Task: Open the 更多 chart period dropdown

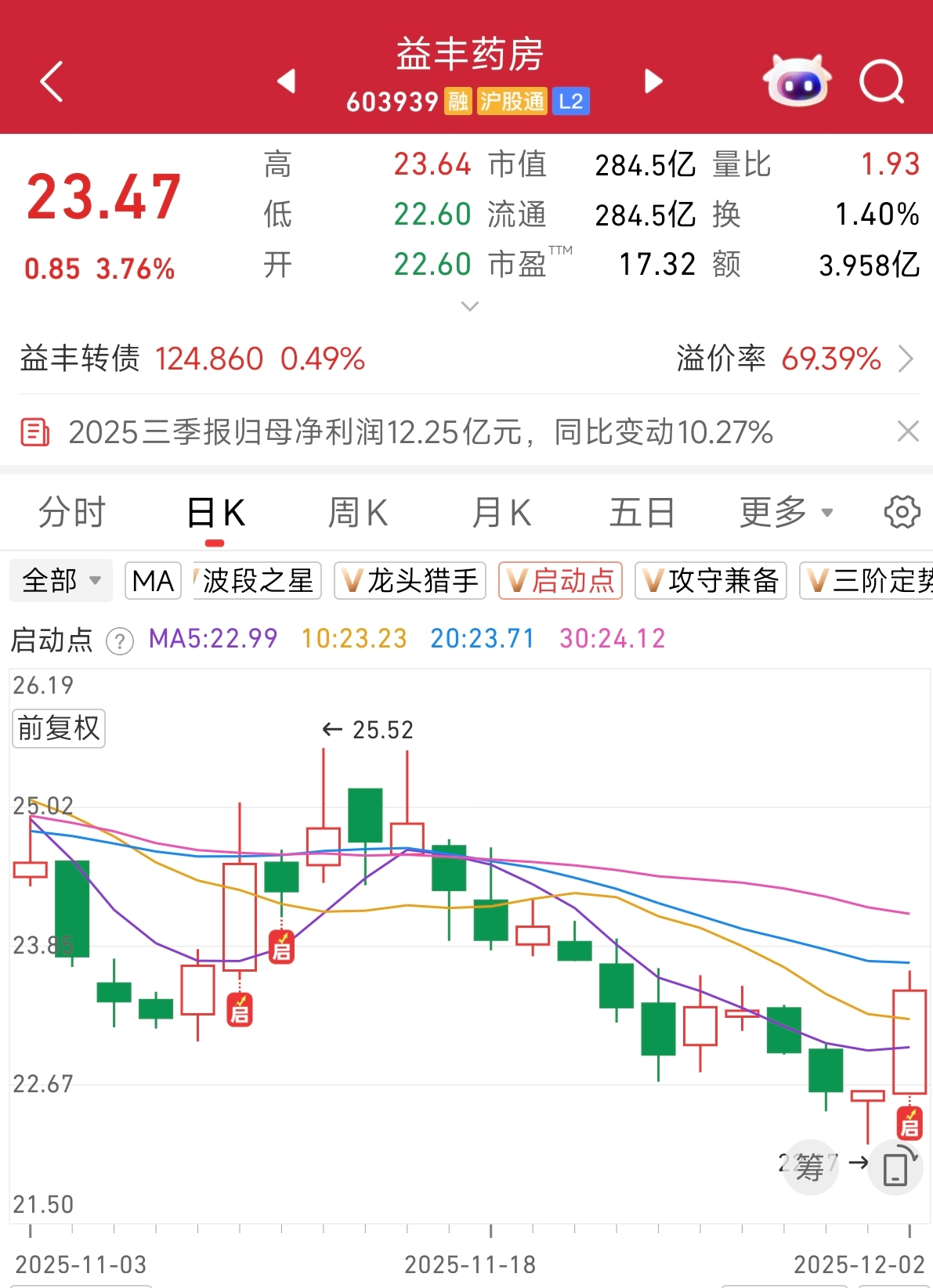Action: (786, 514)
